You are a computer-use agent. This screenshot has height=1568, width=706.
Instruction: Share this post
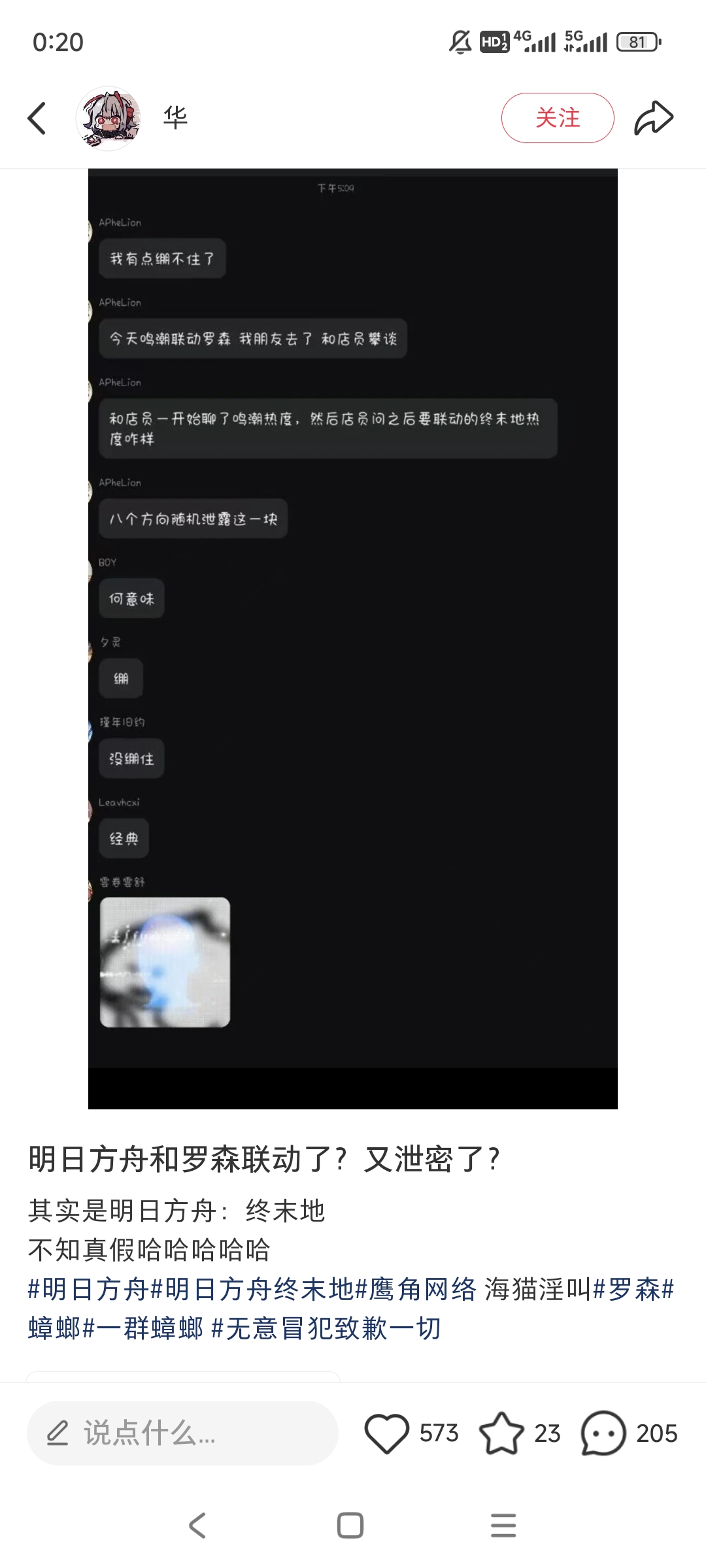pos(653,118)
